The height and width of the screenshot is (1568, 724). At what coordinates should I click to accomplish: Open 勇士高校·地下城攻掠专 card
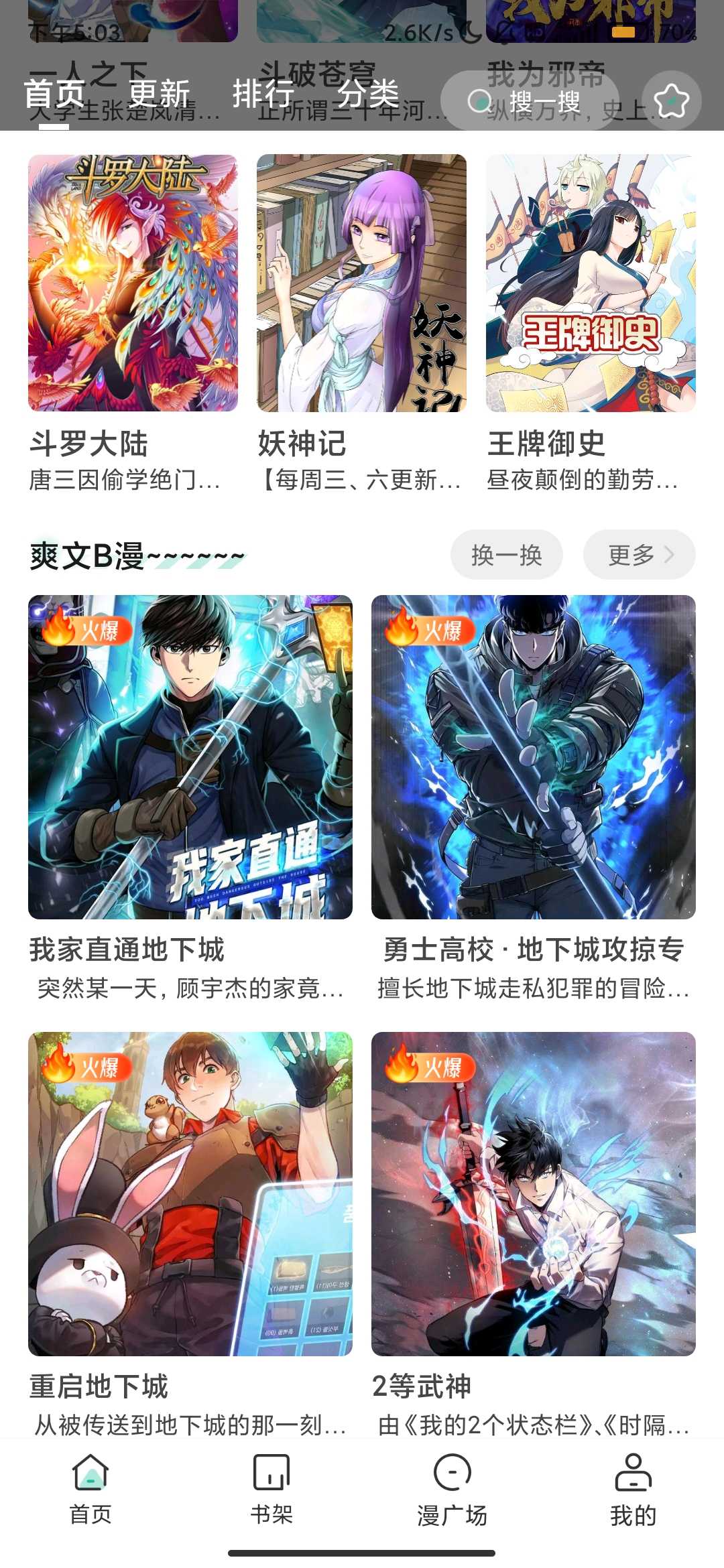click(534, 757)
